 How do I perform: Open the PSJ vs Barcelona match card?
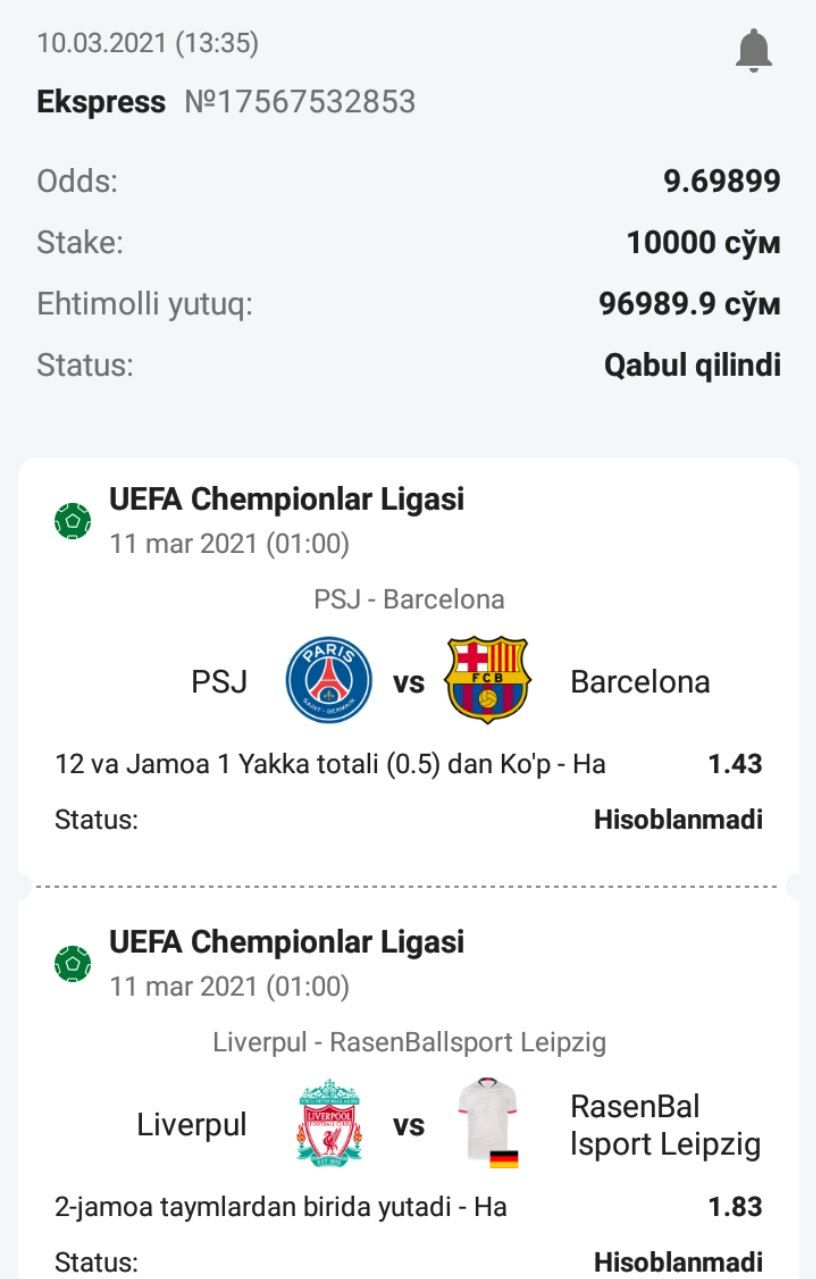408,681
